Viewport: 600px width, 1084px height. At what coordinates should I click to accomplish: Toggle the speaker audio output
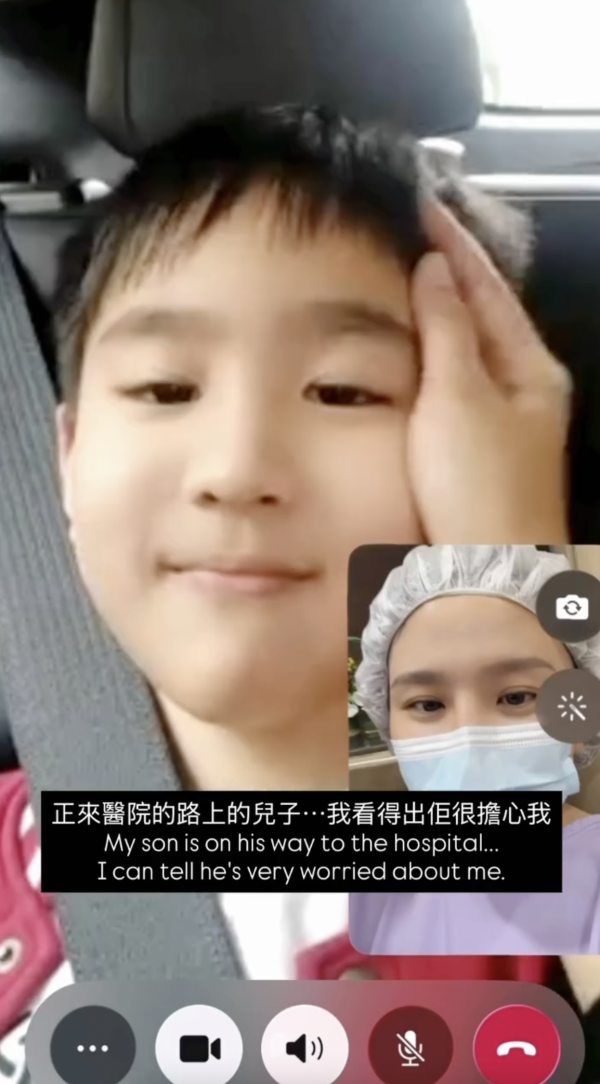(305, 1048)
